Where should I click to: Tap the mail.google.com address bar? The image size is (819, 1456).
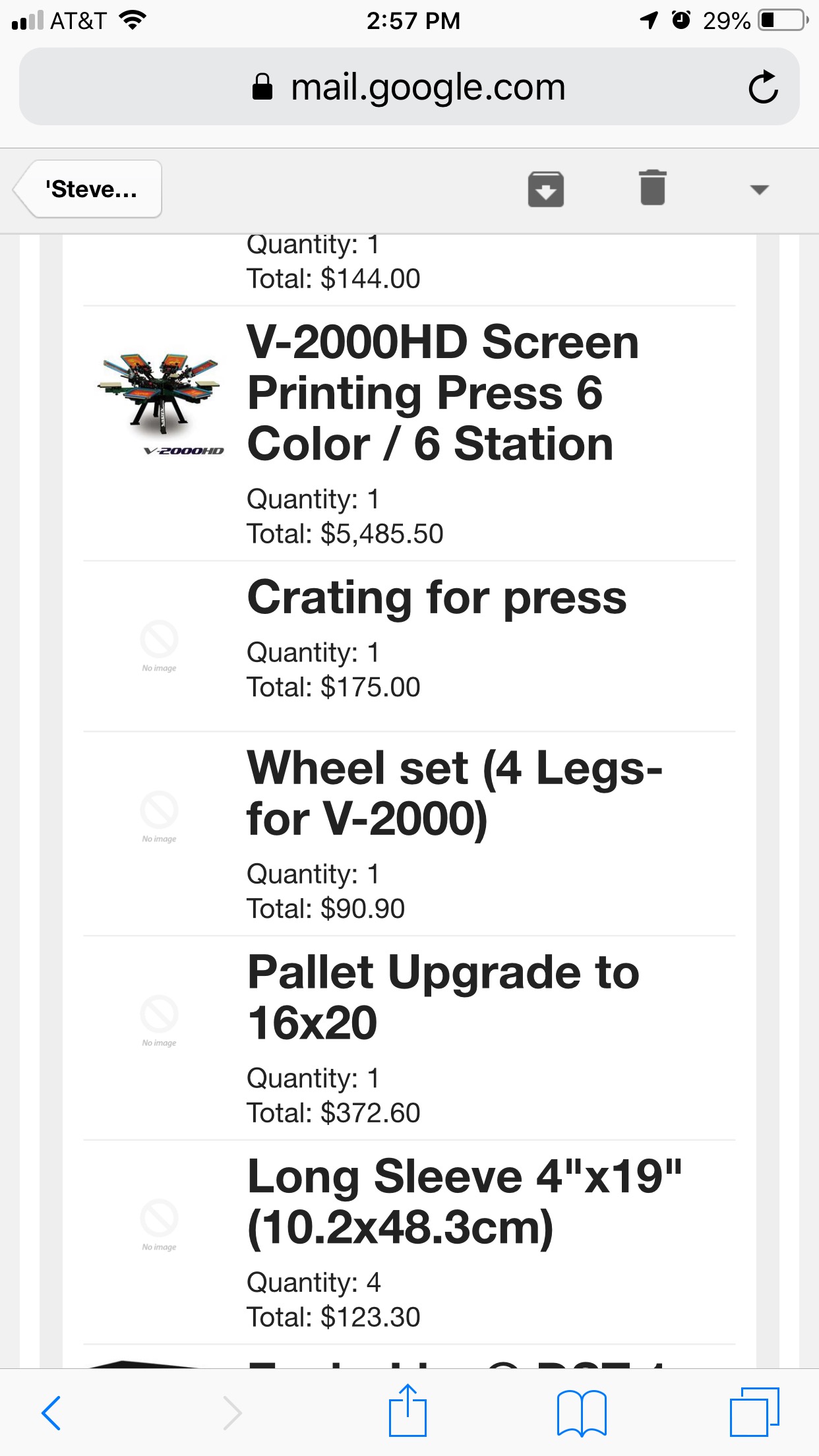pos(409,86)
